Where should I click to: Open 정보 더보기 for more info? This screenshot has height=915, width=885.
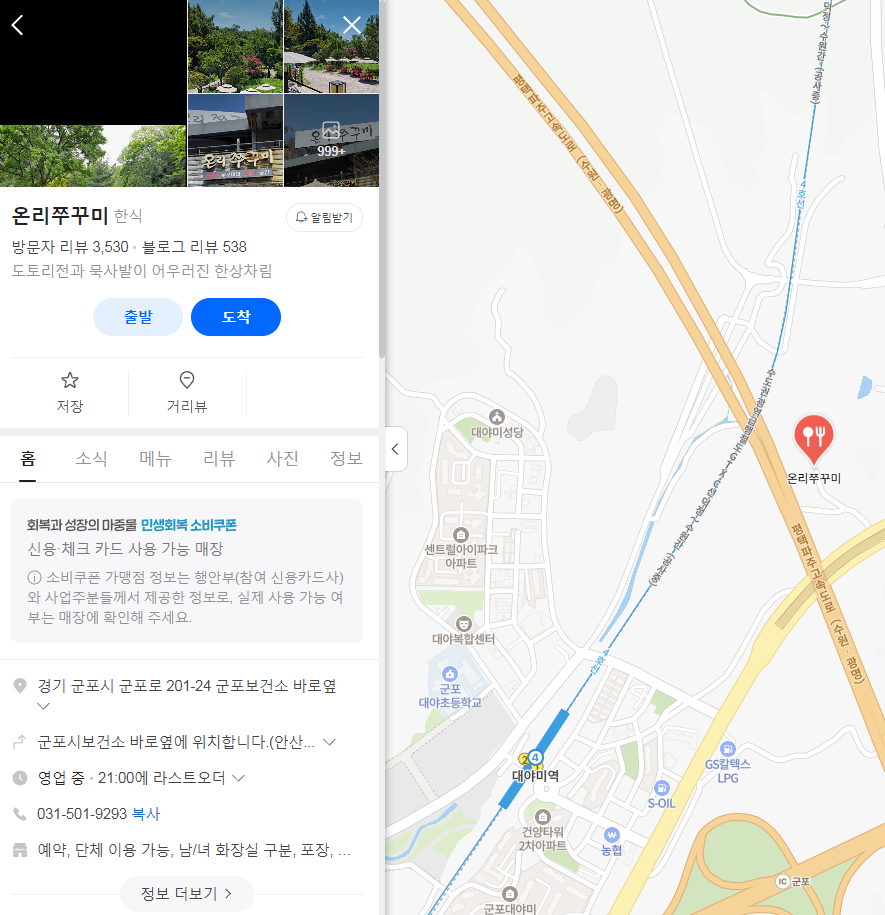(x=187, y=893)
